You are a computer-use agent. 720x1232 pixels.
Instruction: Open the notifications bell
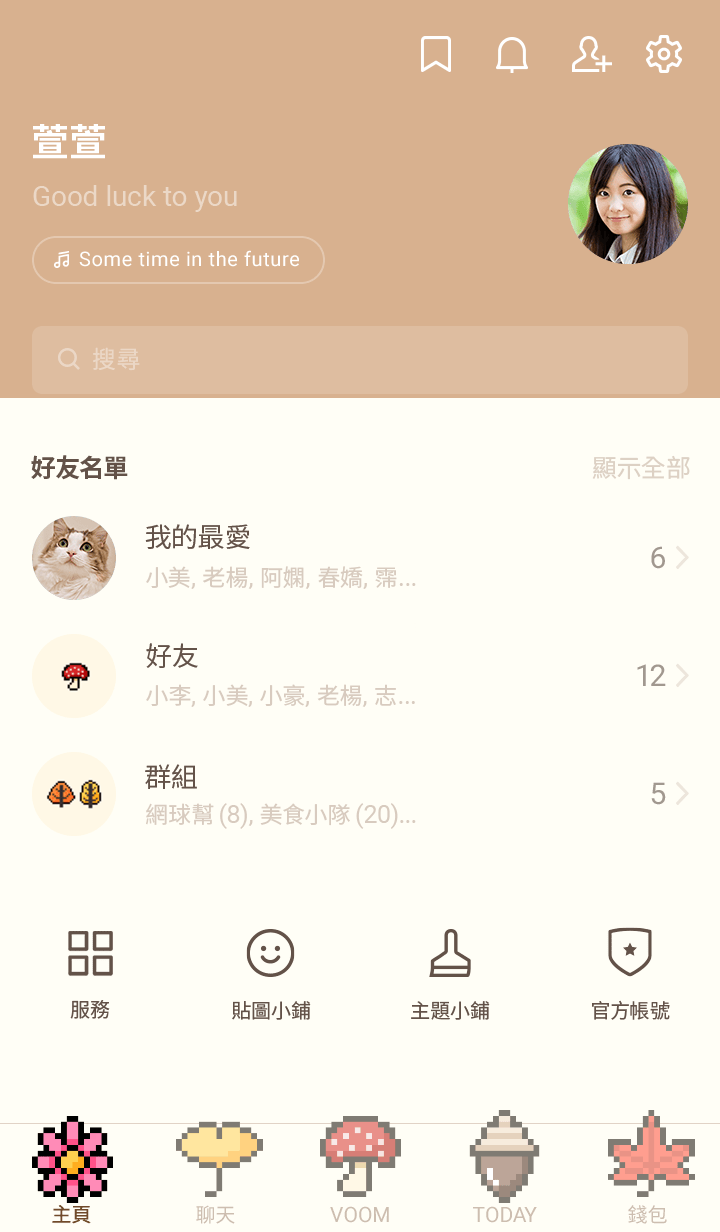click(512, 54)
